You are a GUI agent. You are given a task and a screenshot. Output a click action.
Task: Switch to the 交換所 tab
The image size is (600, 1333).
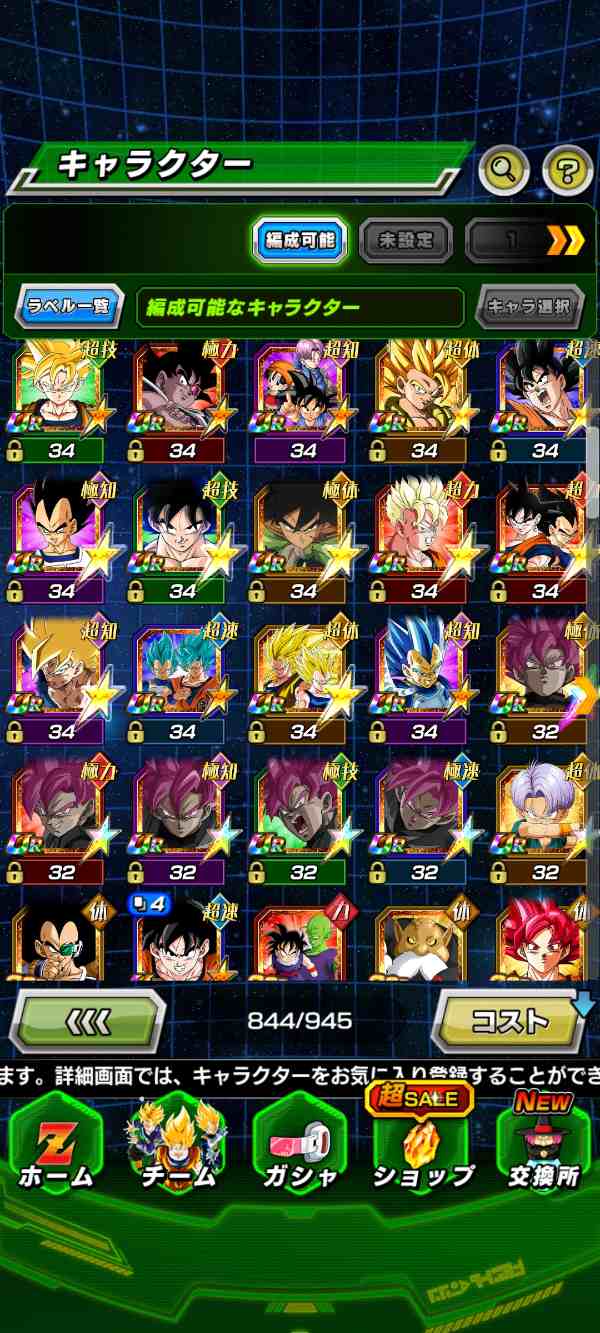[544, 1145]
